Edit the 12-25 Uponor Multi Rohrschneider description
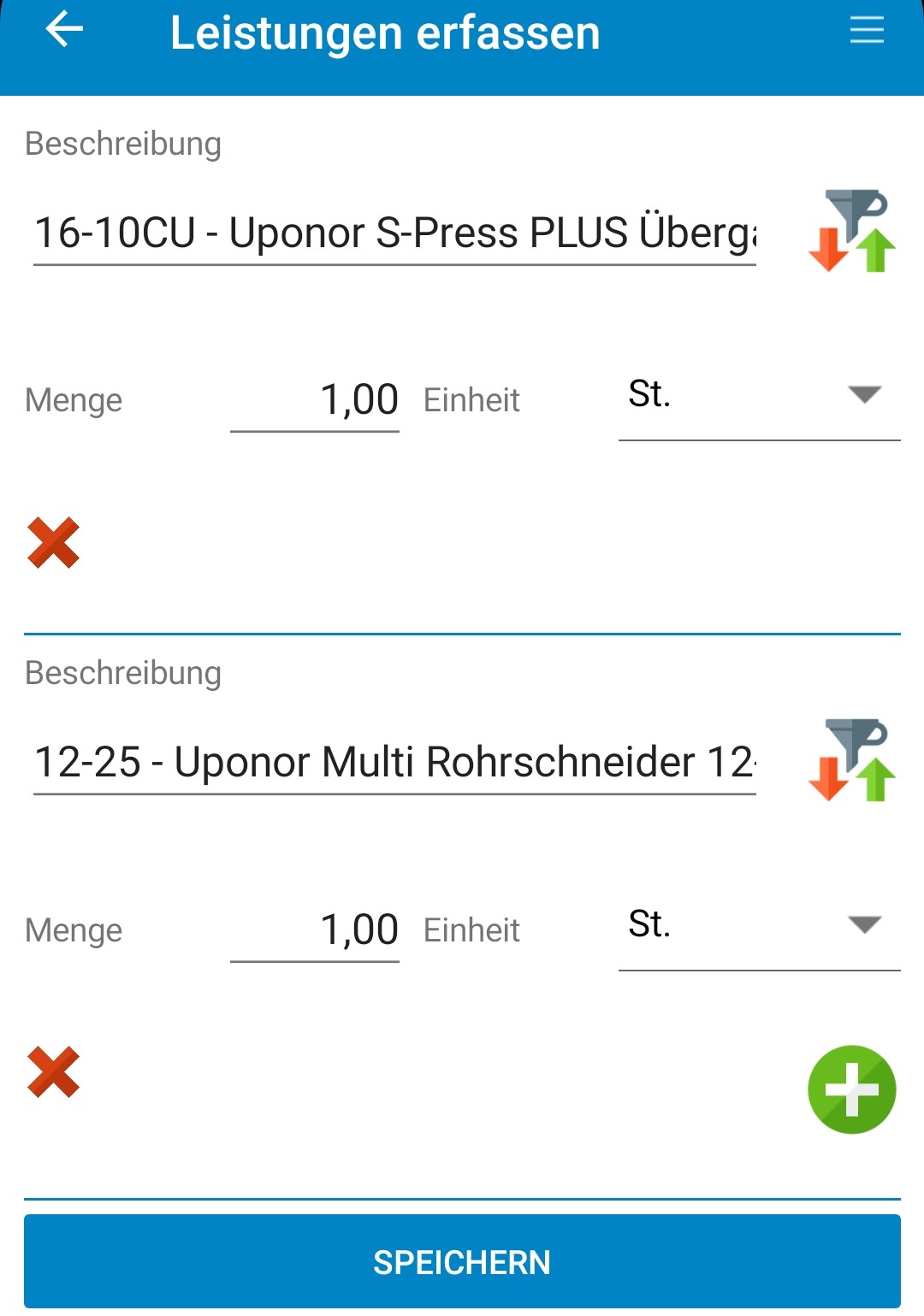The height and width of the screenshot is (1316, 924). (x=394, y=762)
